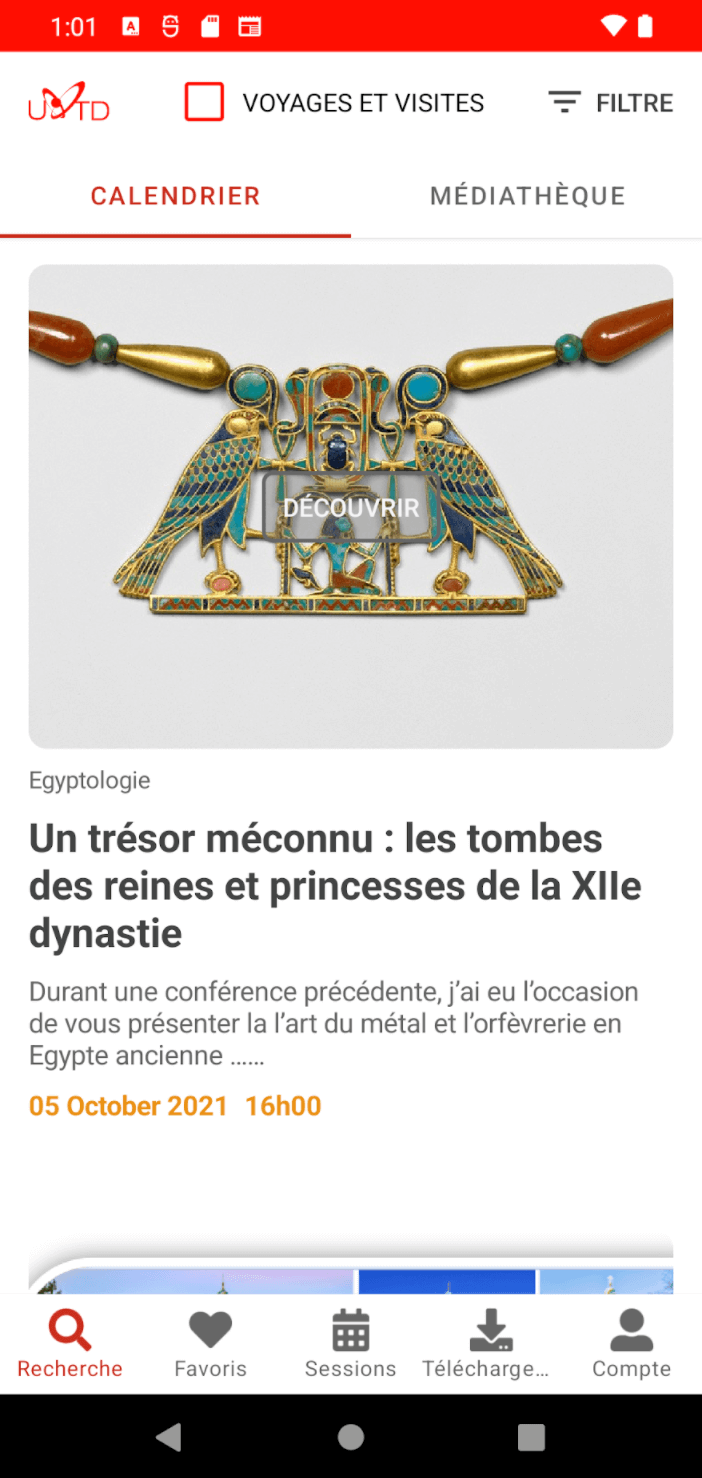This screenshot has height=1478, width=702.
Task: Open the Téléchargements tab
Action: (x=490, y=1345)
